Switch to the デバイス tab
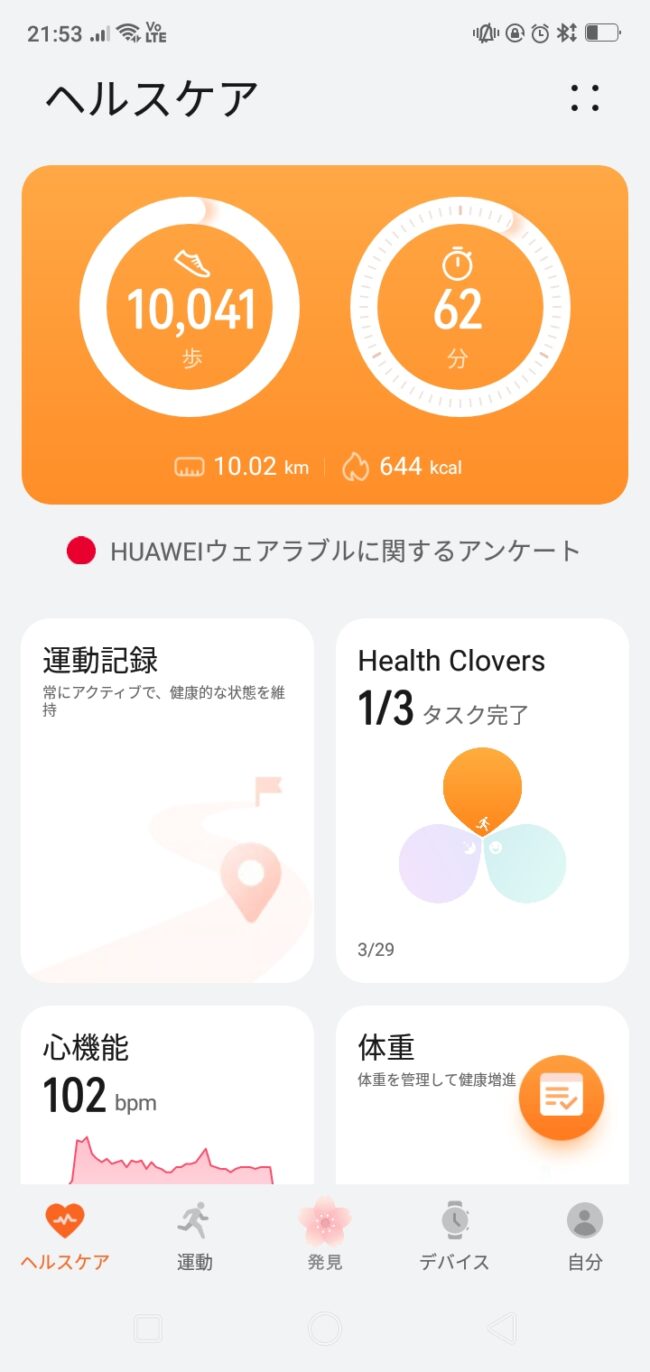This screenshot has width=650, height=1372. [x=455, y=1237]
